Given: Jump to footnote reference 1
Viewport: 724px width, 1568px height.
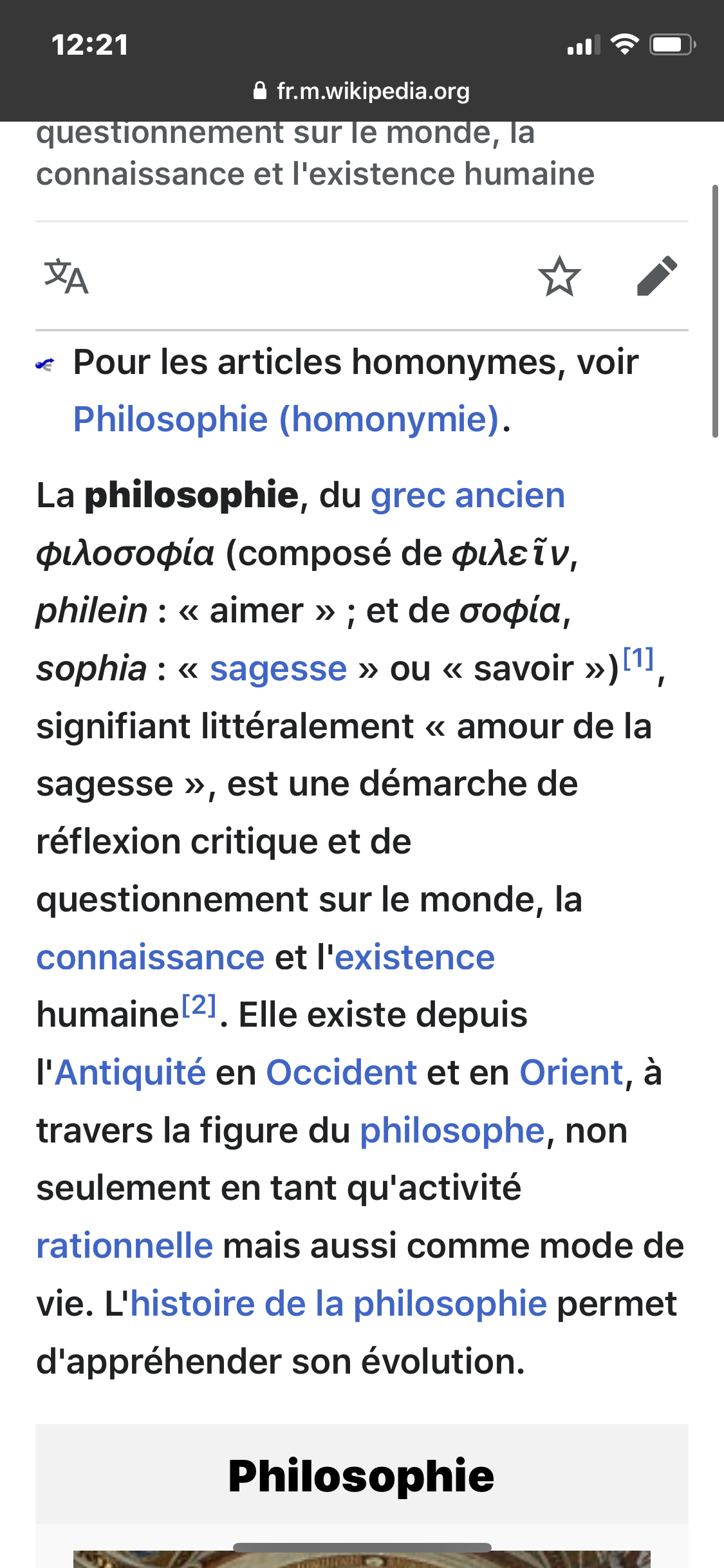Looking at the screenshot, I should [638, 658].
